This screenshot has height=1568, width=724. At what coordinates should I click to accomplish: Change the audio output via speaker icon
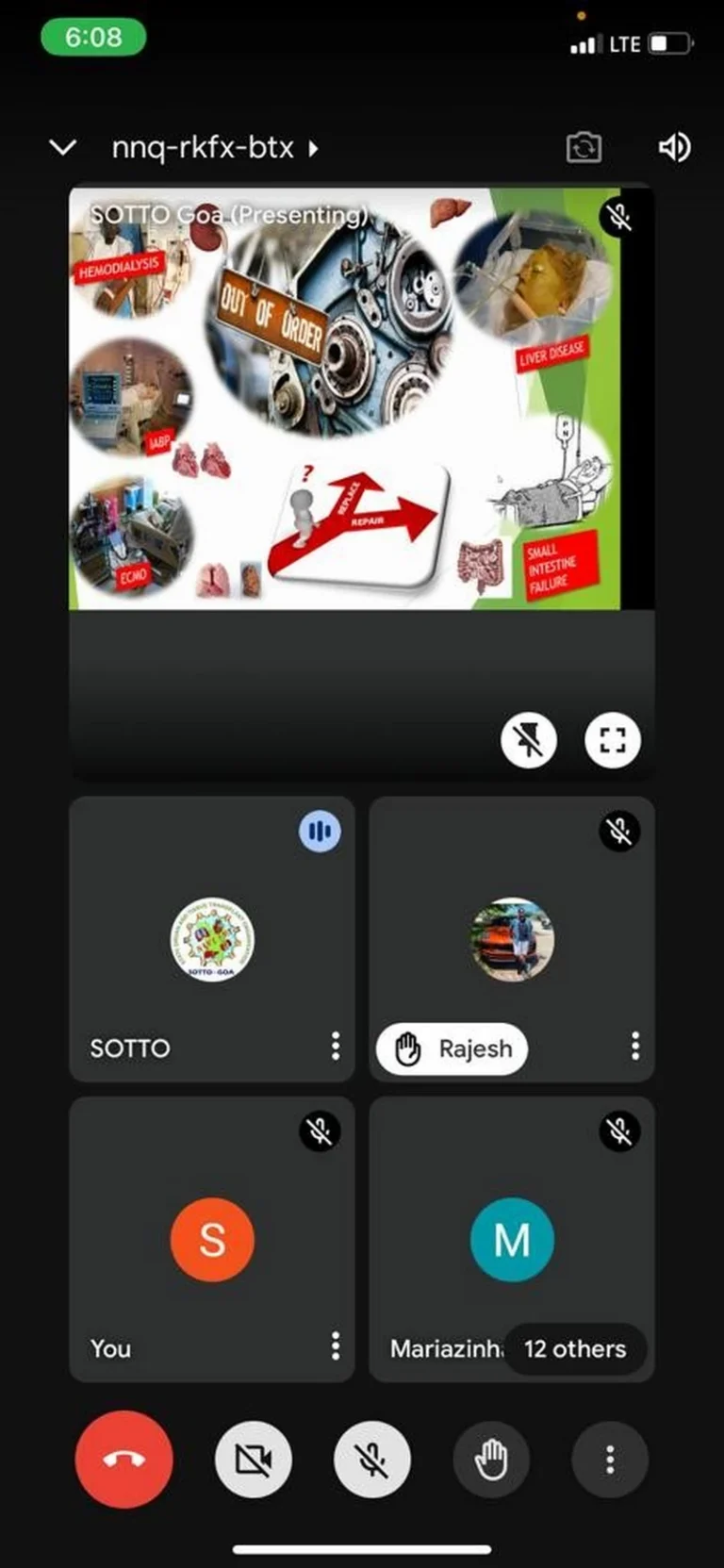click(x=674, y=148)
